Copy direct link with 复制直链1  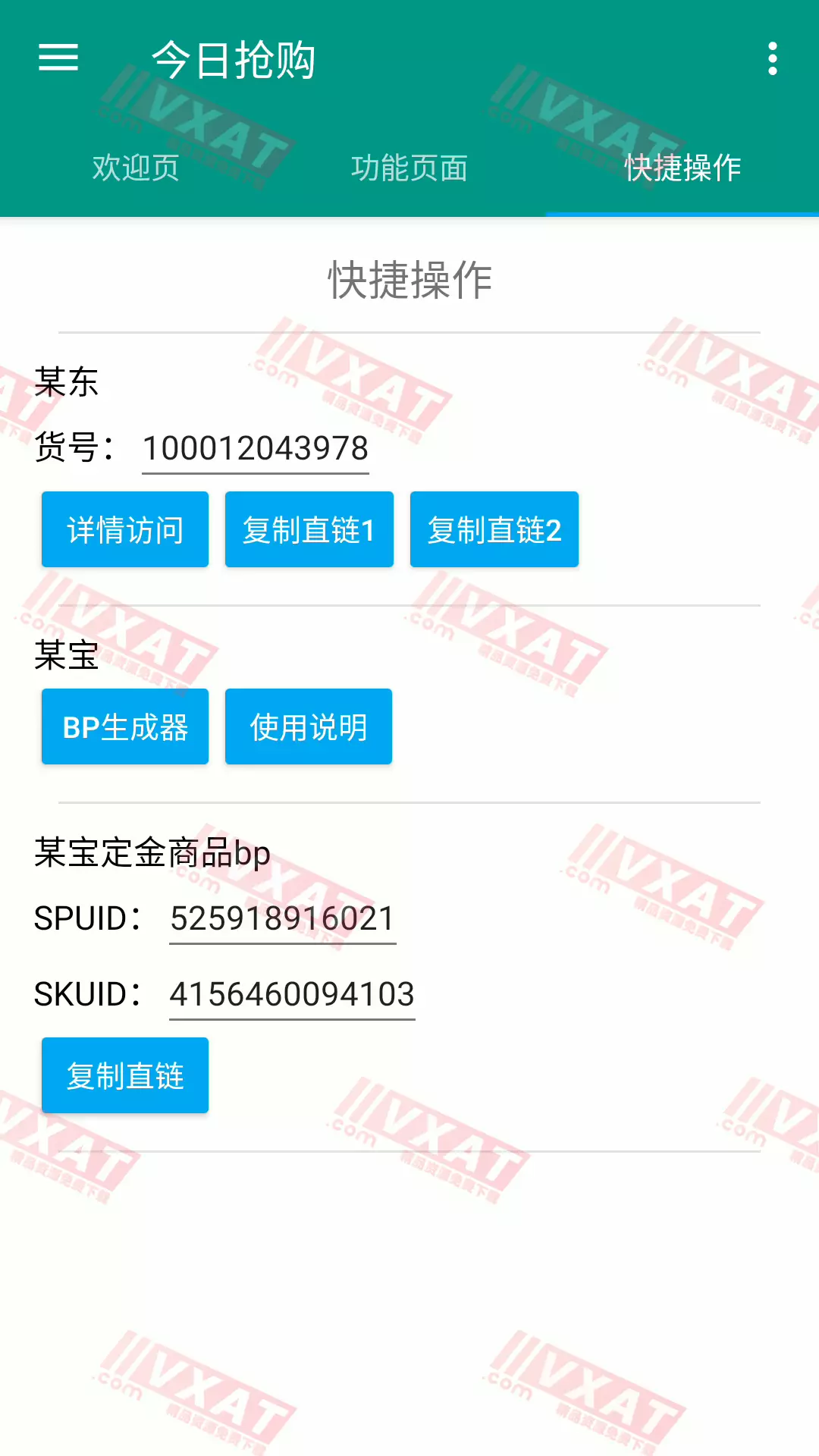309,529
